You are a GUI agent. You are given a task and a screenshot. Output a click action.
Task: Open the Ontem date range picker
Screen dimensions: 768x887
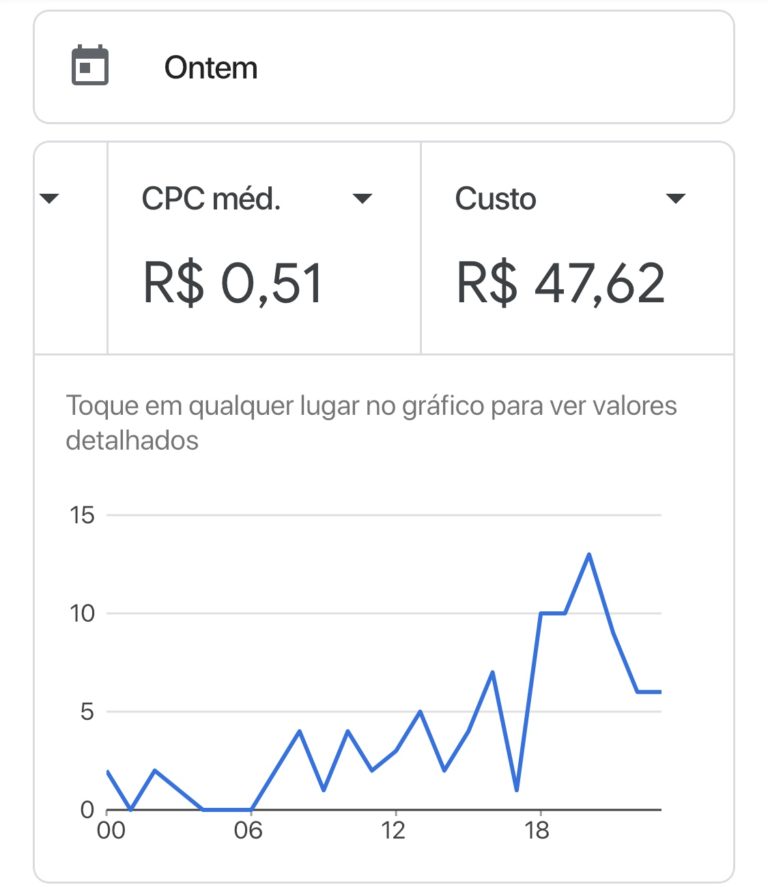point(383,68)
